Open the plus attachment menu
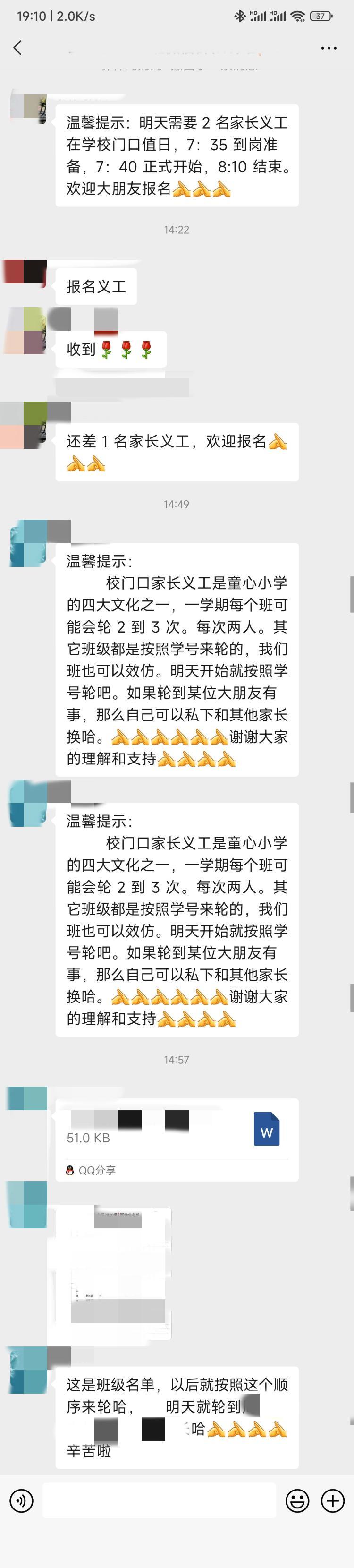 [333, 1501]
